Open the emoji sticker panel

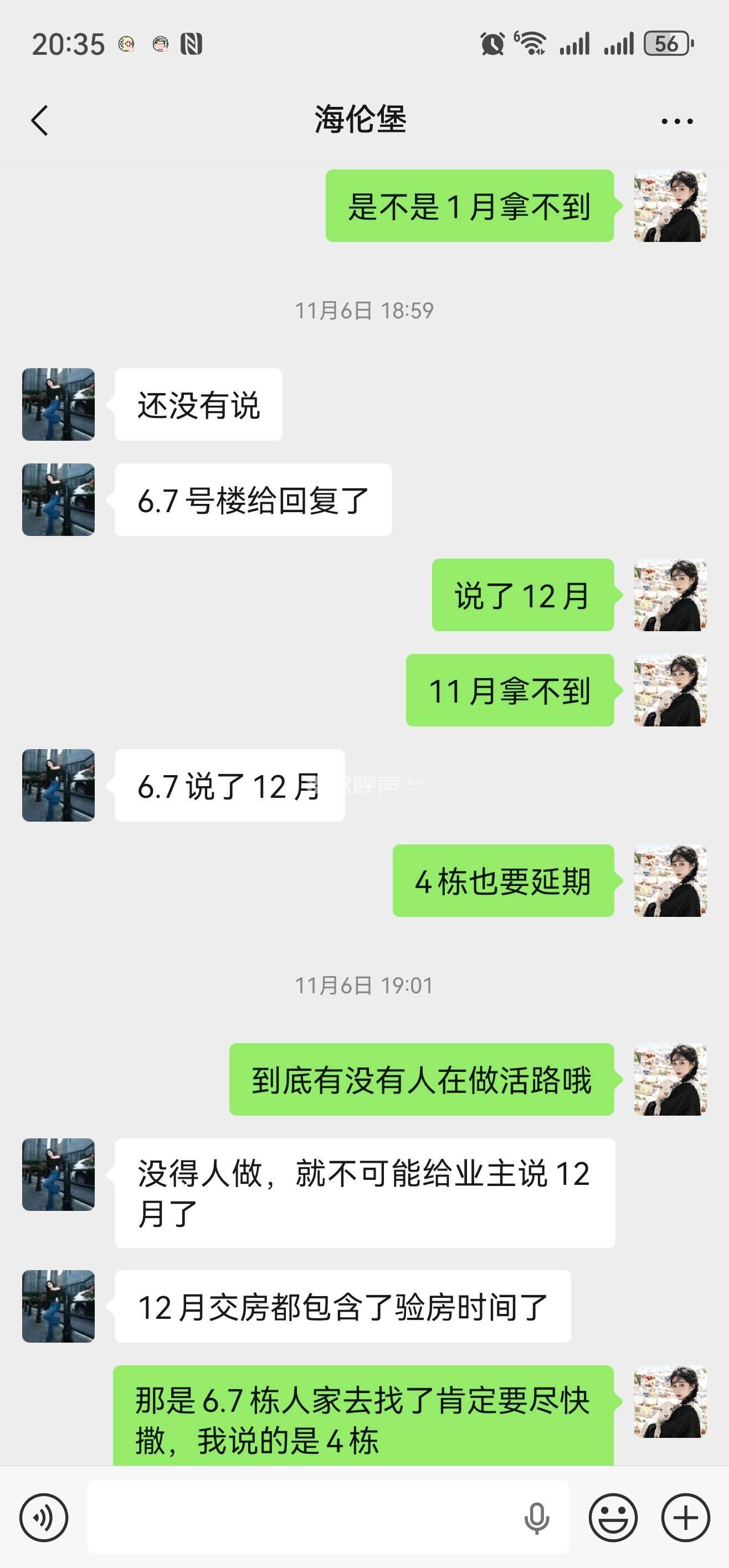tap(613, 1517)
